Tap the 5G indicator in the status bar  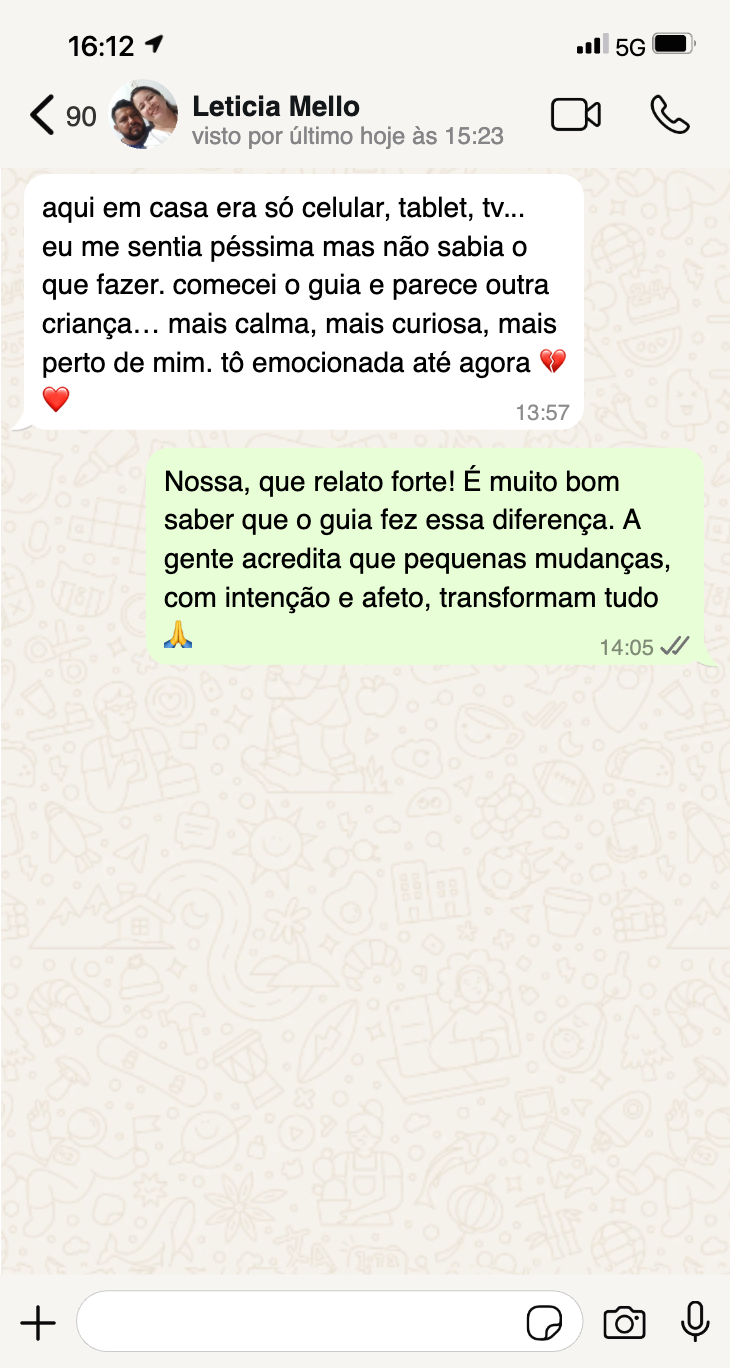coord(630,43)
